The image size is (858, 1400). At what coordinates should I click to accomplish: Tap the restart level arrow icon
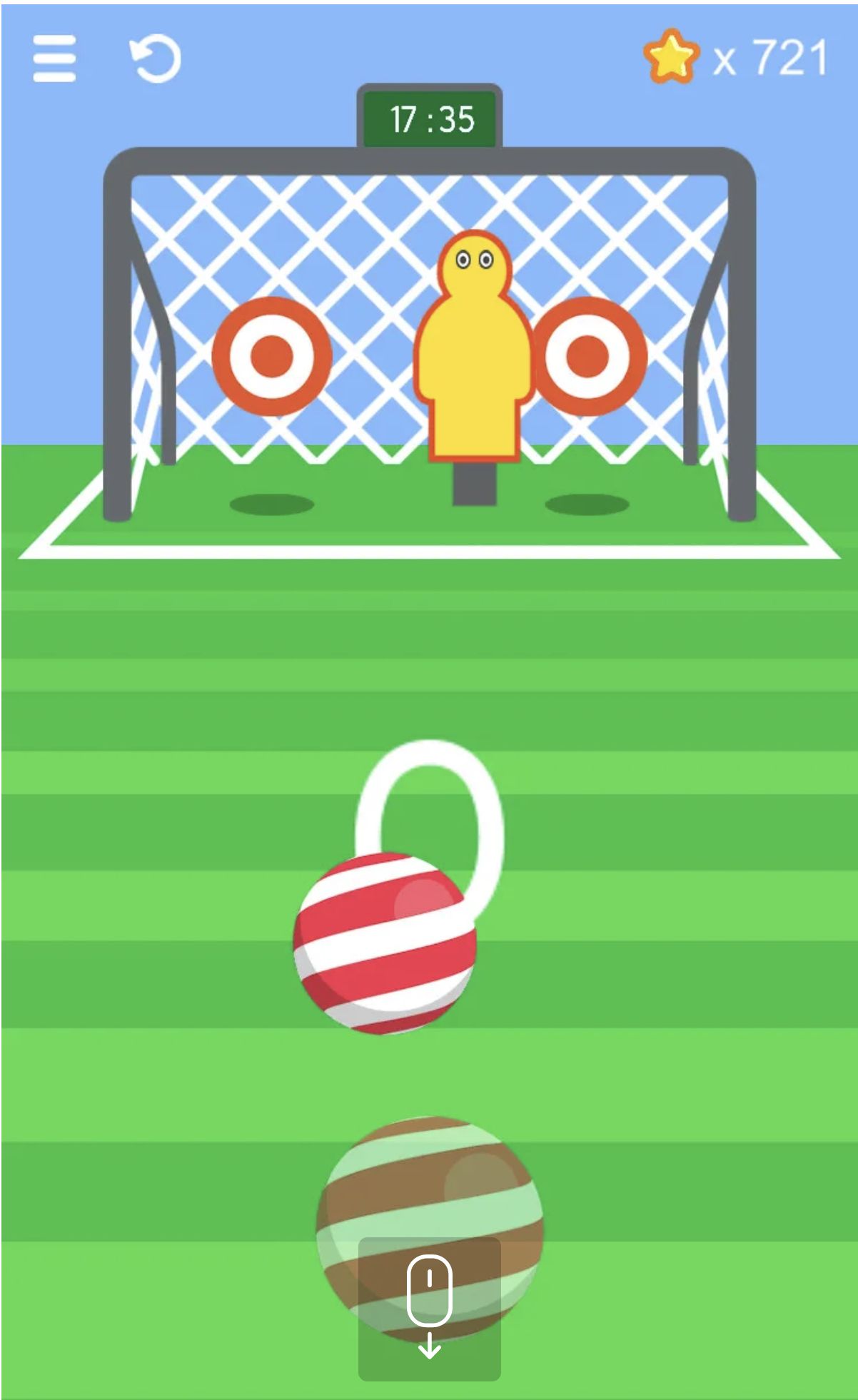pos(155,59)
